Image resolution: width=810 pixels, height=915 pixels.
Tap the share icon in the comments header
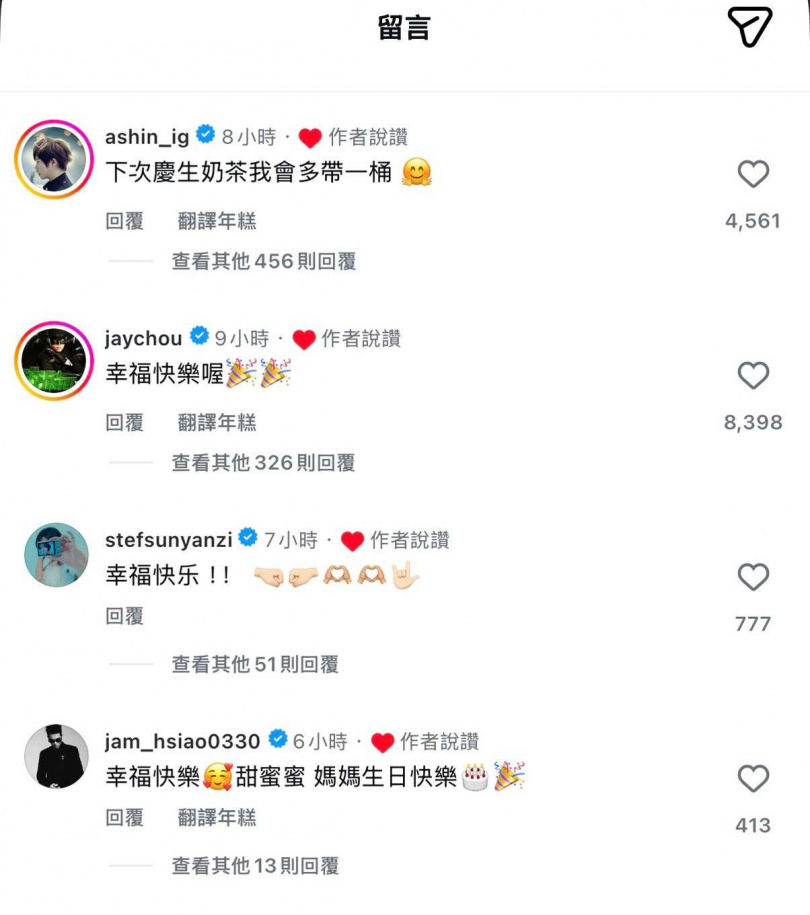tap(749, 27)
